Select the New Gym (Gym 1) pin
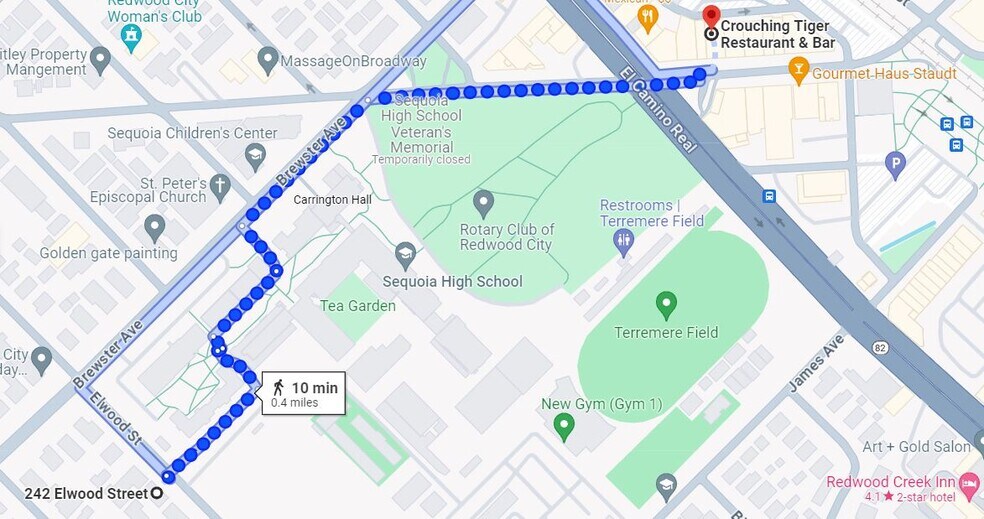This screenshot has height=519, width=984. tap(564, 427)
